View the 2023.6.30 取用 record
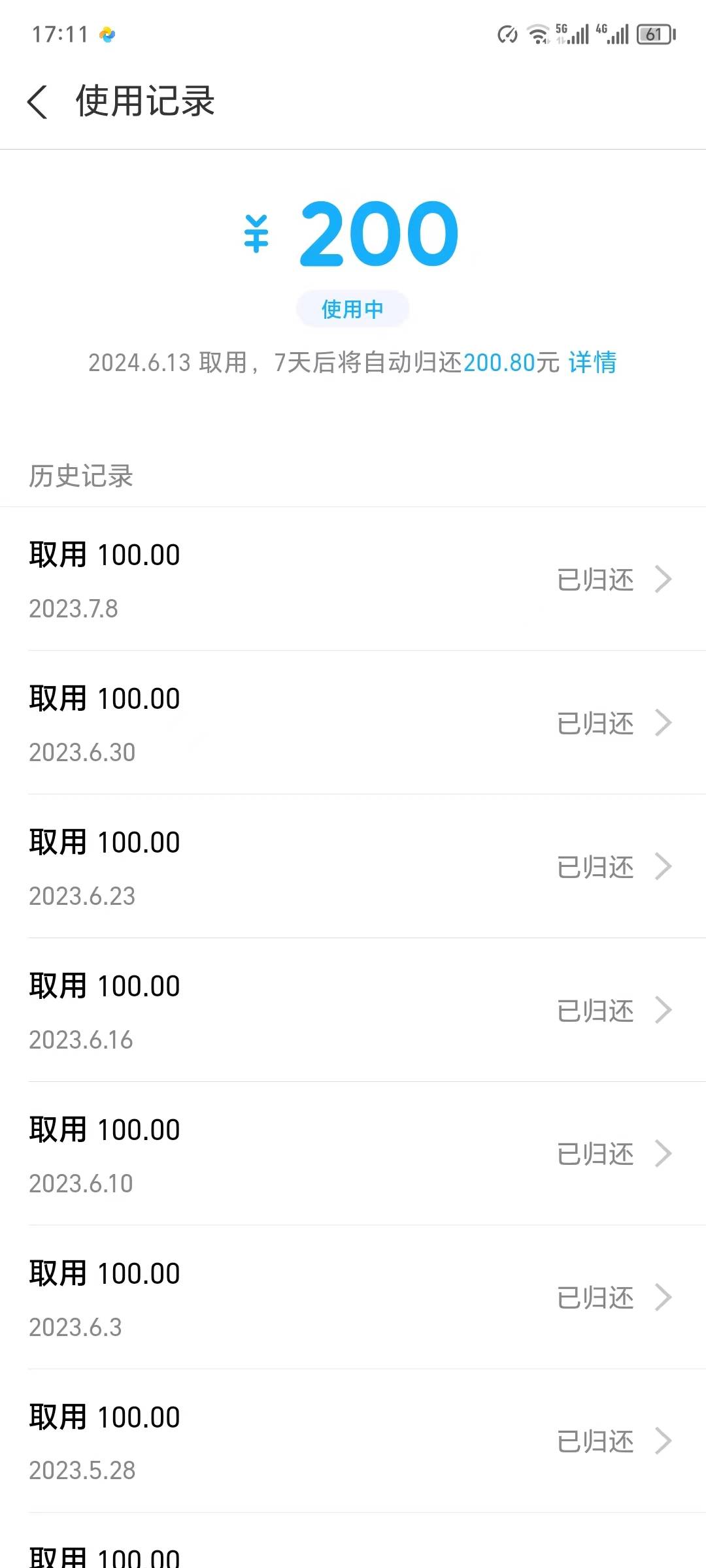The height and width of the screenshot is (1568, 706). coord(353,723)
